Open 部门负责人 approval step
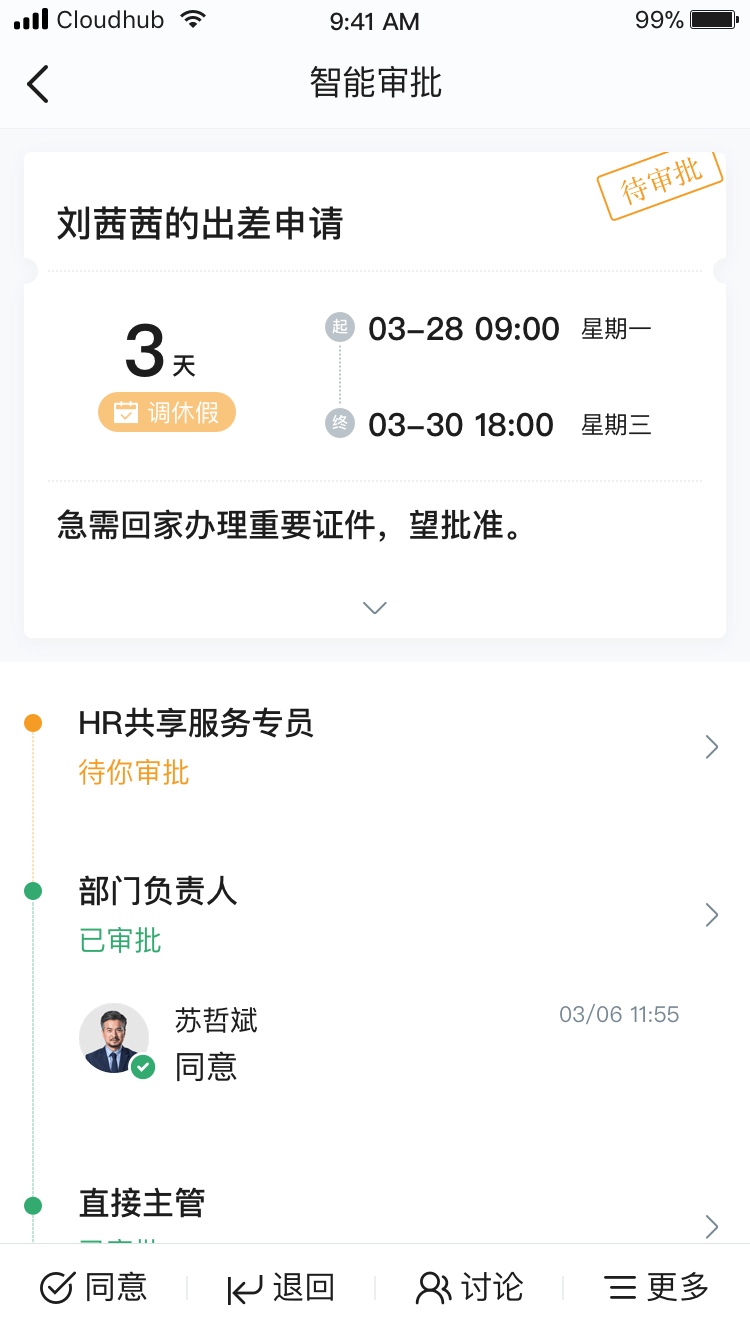 pyautogui.click(x=711, y=915)
